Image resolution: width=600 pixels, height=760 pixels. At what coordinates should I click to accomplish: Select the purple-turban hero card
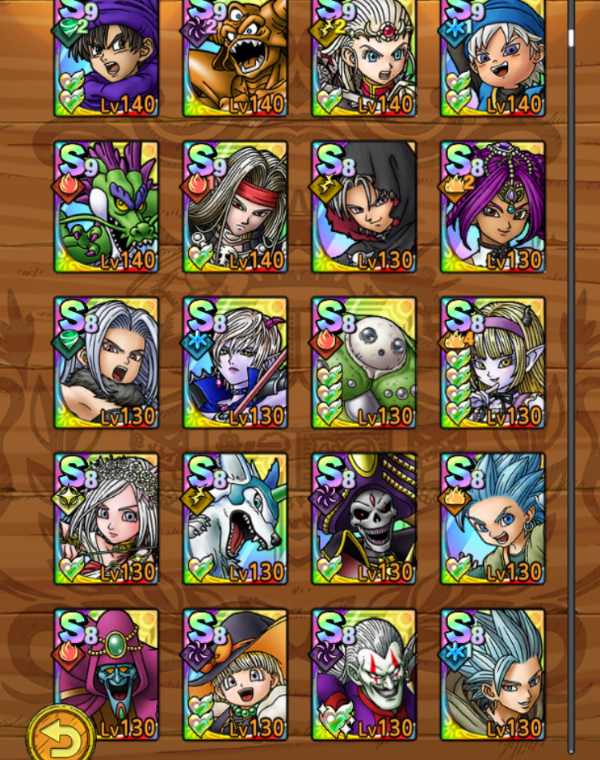click(x=106, y=58)
